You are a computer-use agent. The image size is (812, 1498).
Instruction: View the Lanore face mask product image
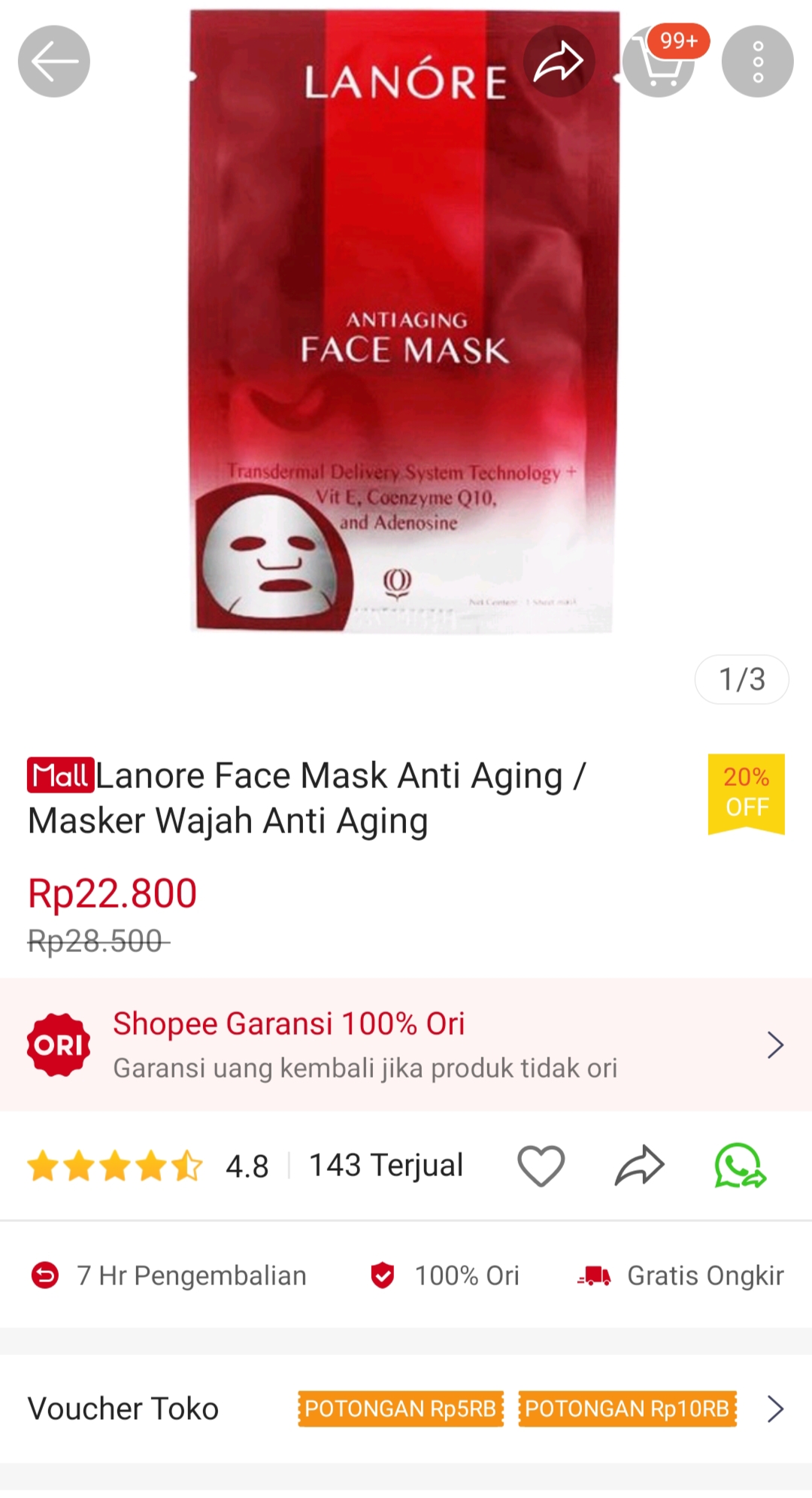[404, 322]
